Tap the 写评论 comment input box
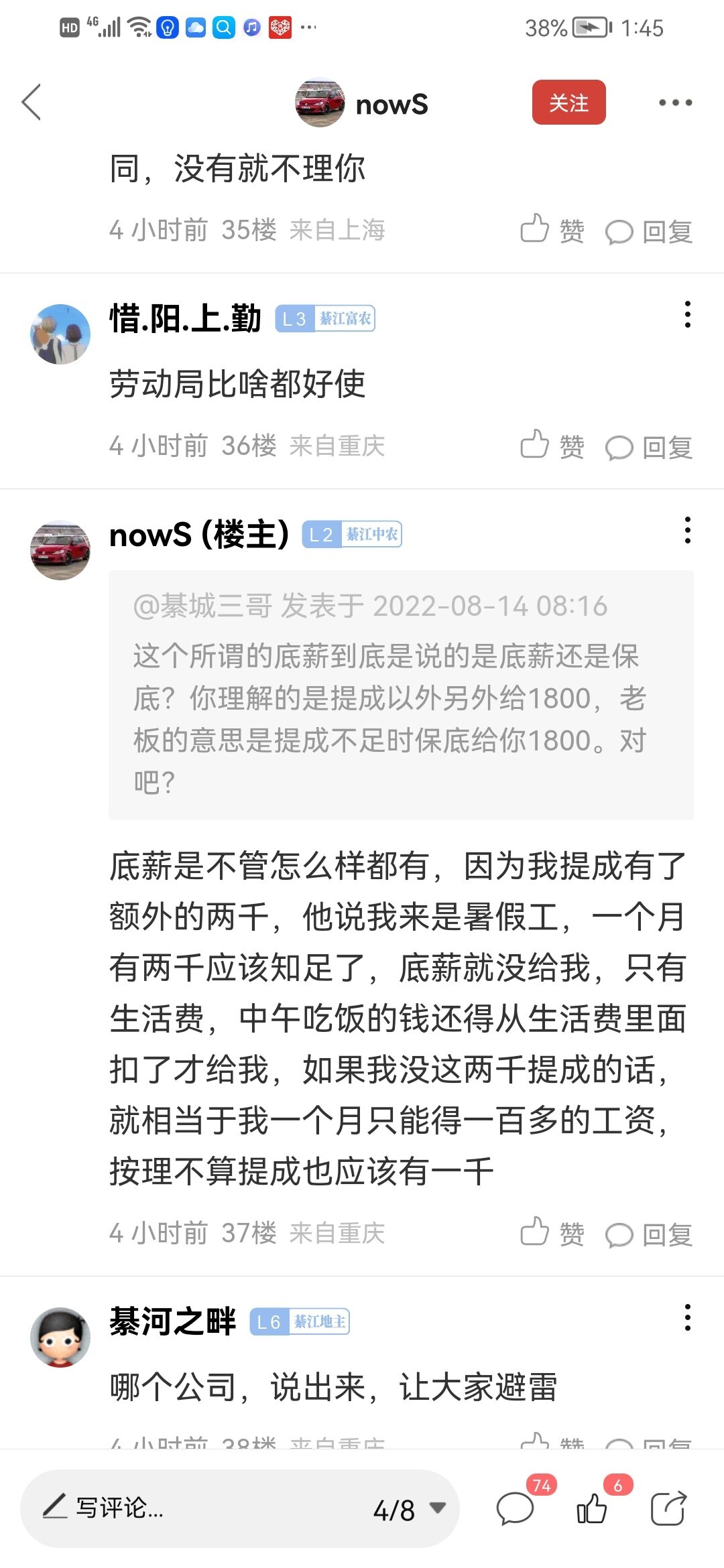Screen dimensions: 724x1568 (x=201, y=1508)
